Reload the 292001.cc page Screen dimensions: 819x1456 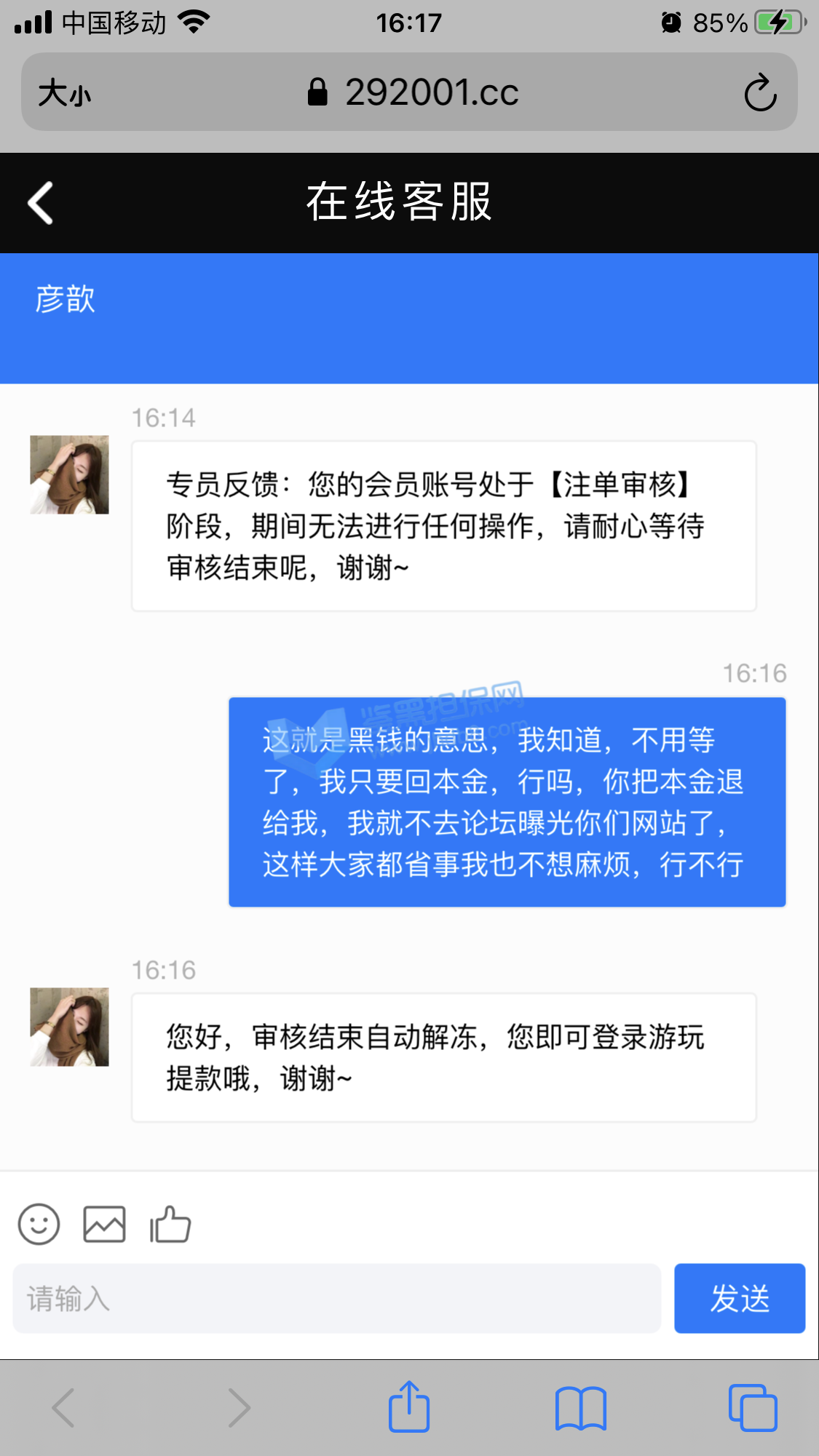pos(760,92)
